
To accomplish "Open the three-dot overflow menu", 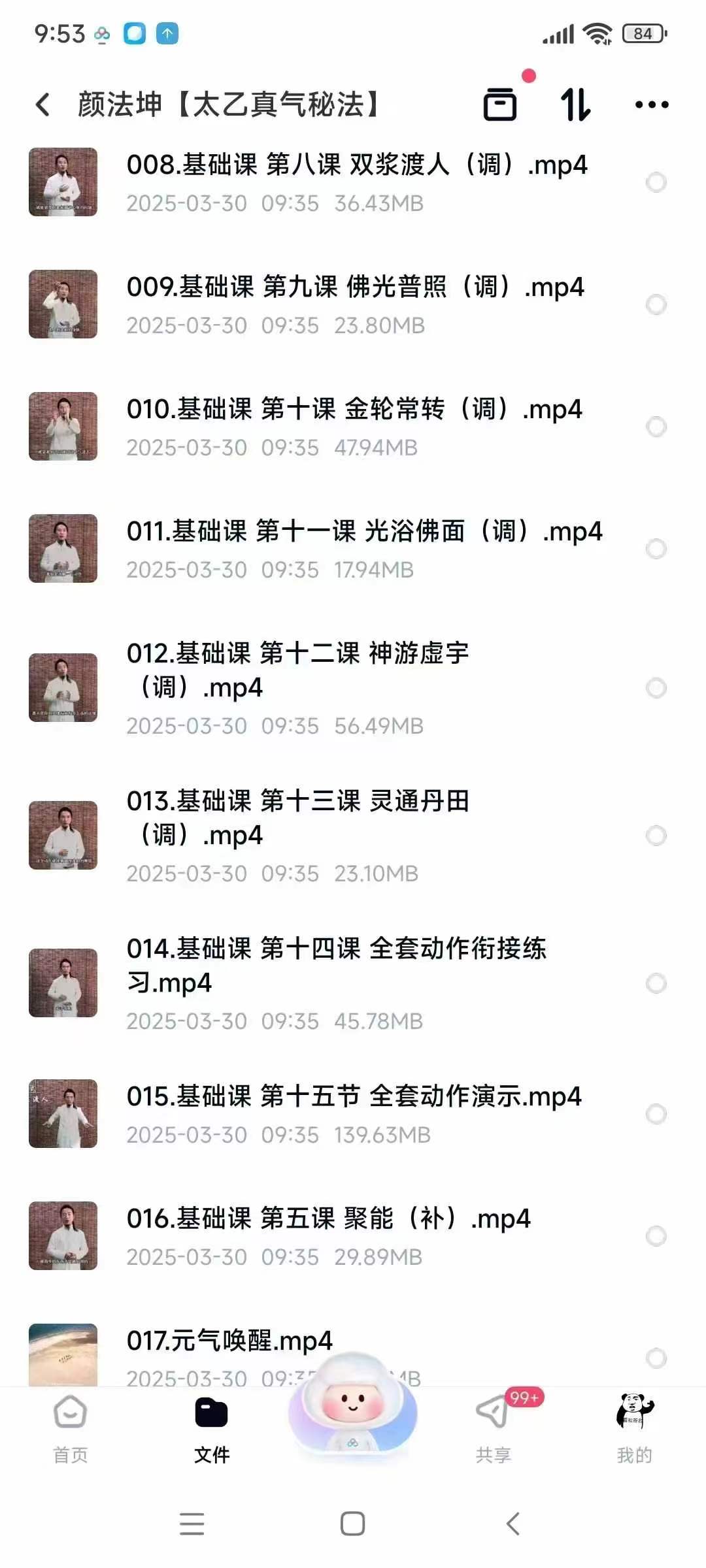I will pyautogui.click(x=652, y=105).
